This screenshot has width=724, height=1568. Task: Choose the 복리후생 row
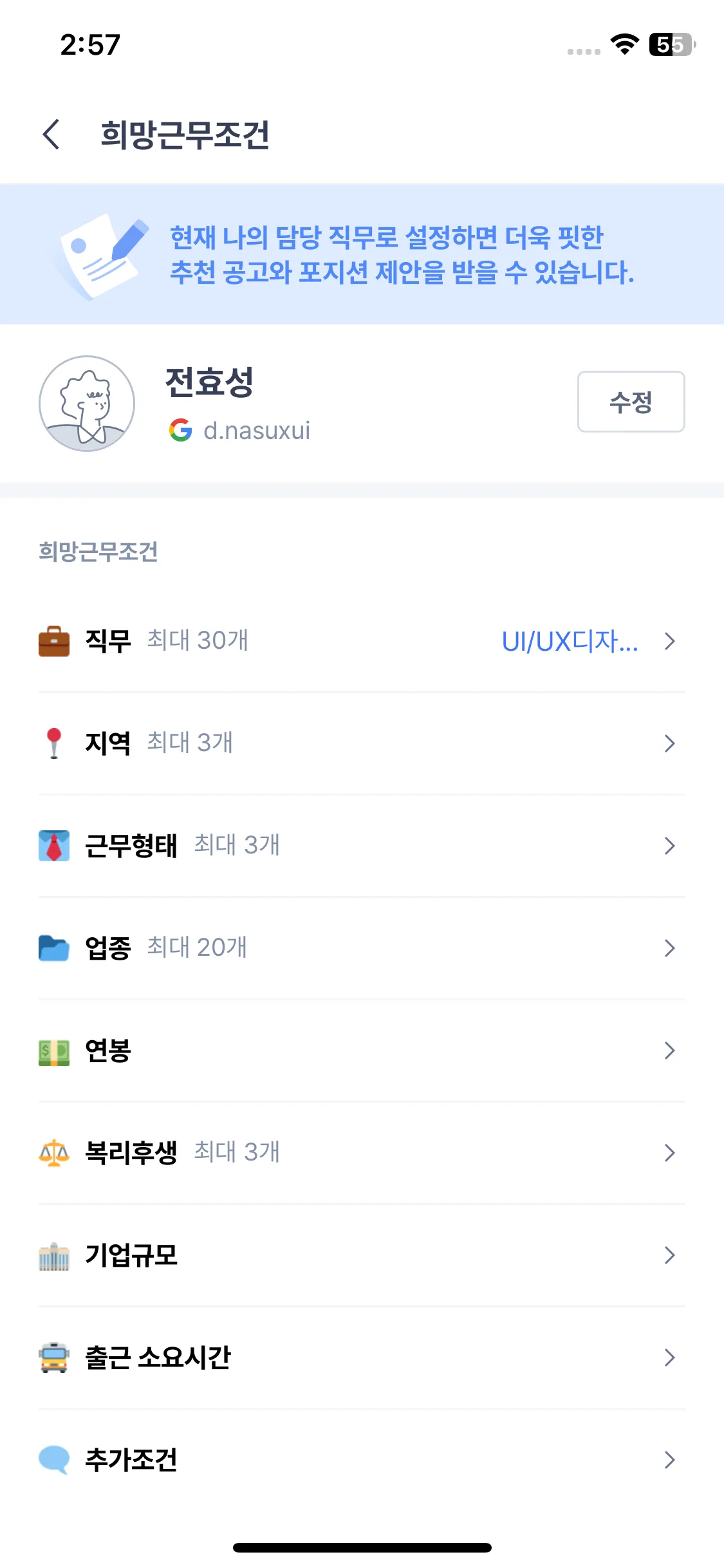(362, 1153)
